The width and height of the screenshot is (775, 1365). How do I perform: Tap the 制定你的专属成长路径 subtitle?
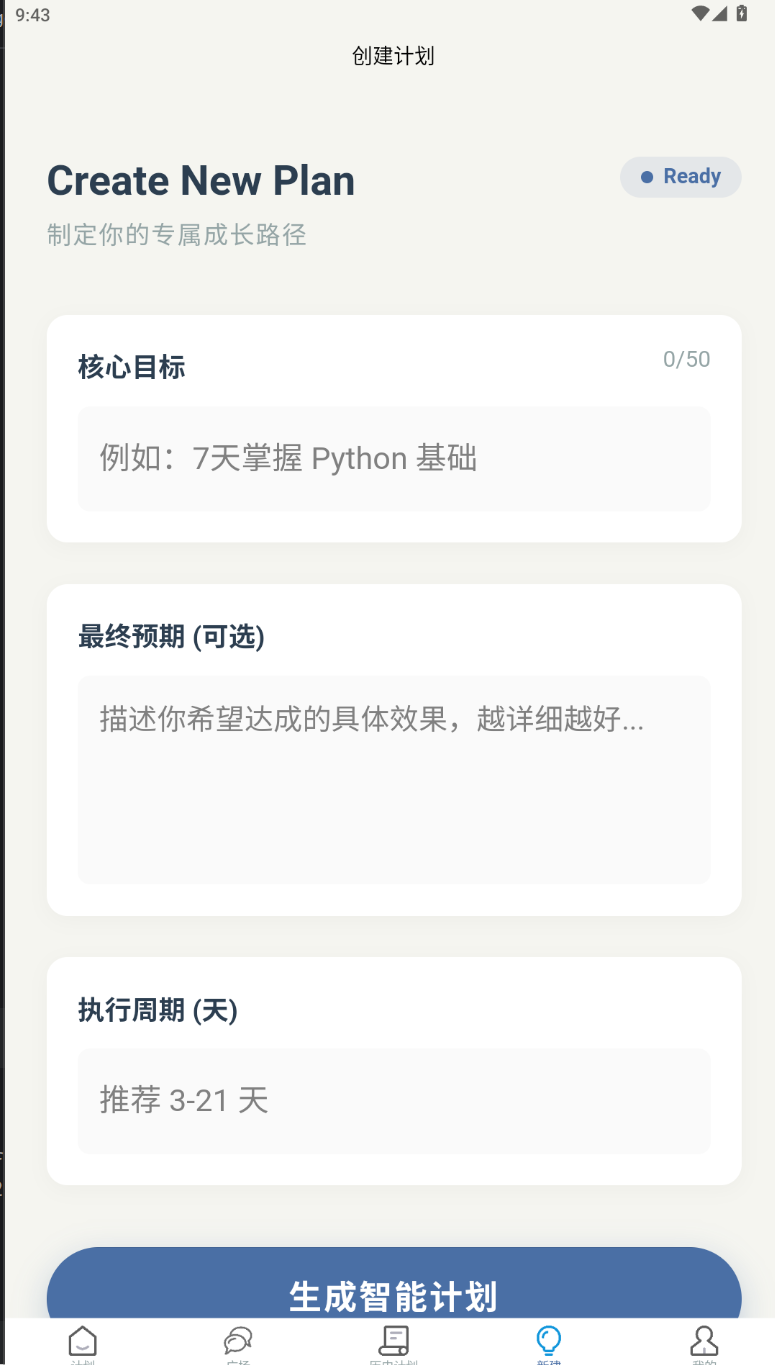click(176, 234)
